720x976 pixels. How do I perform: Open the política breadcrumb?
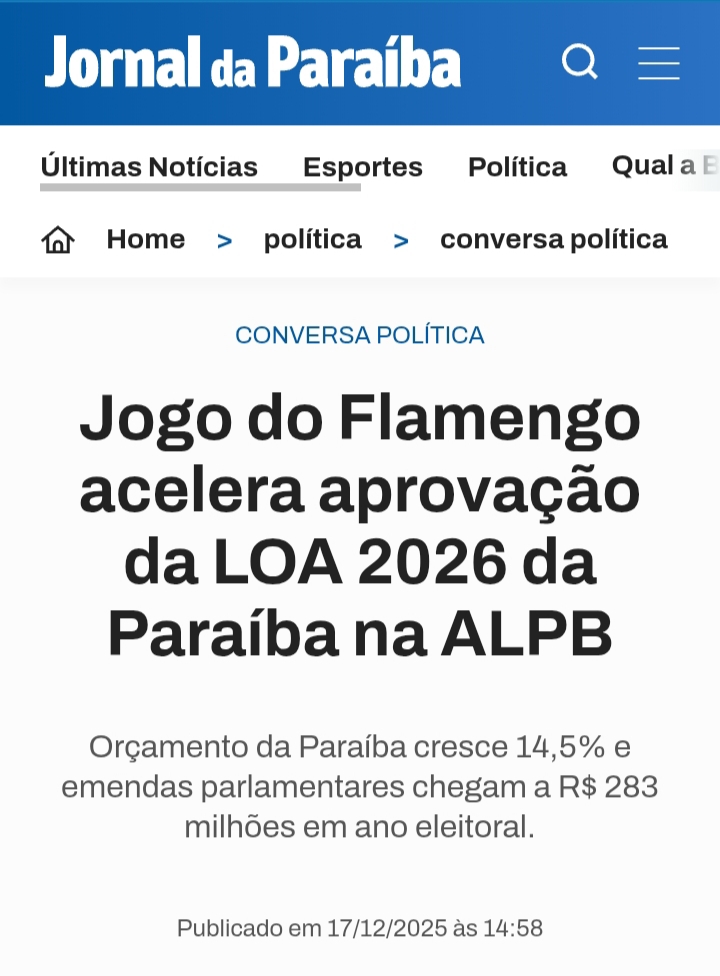click(x=312, y=239)
